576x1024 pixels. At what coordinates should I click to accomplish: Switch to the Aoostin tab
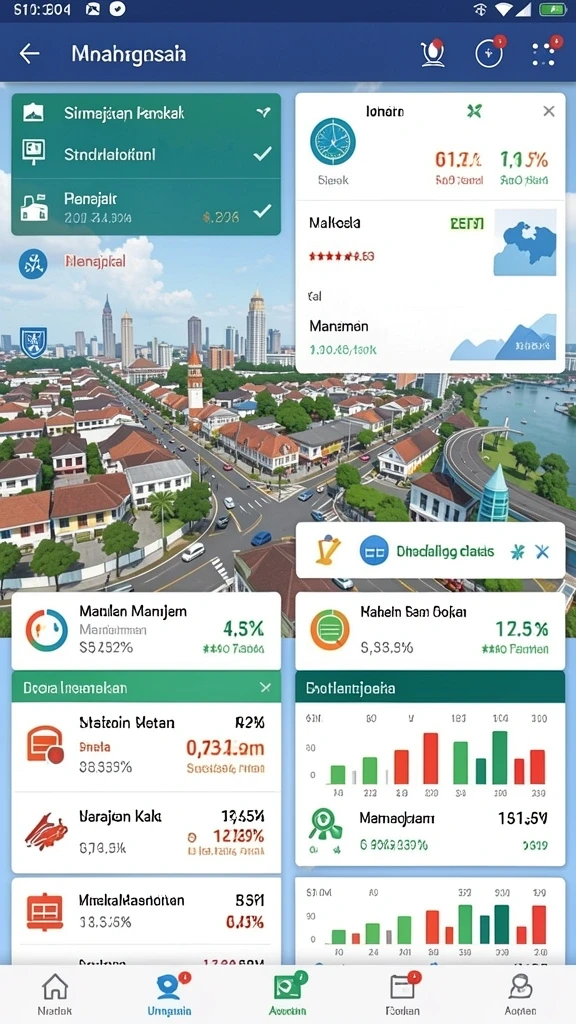point(287,994)
